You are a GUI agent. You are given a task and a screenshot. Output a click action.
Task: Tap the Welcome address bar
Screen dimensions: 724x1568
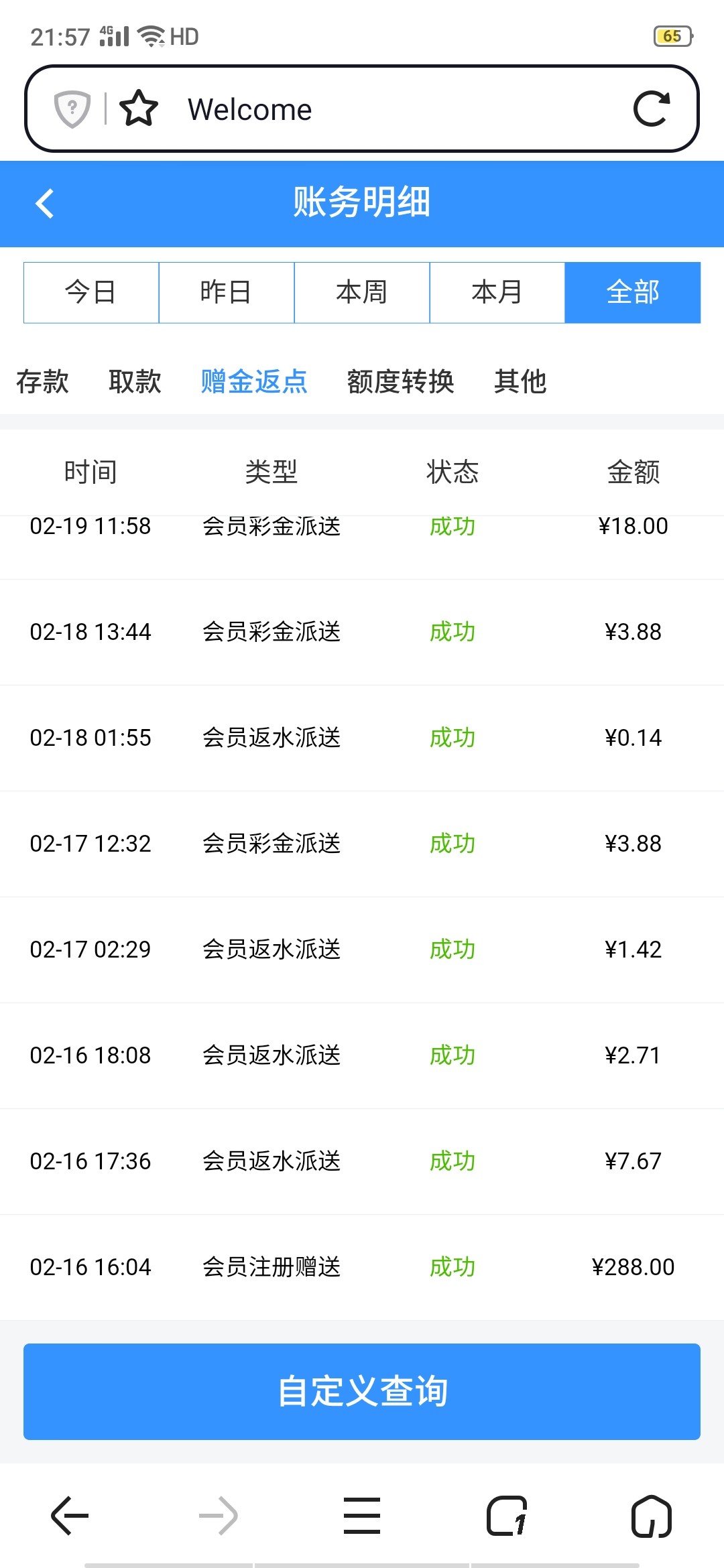pyautogui.click(x=362, y=108)
